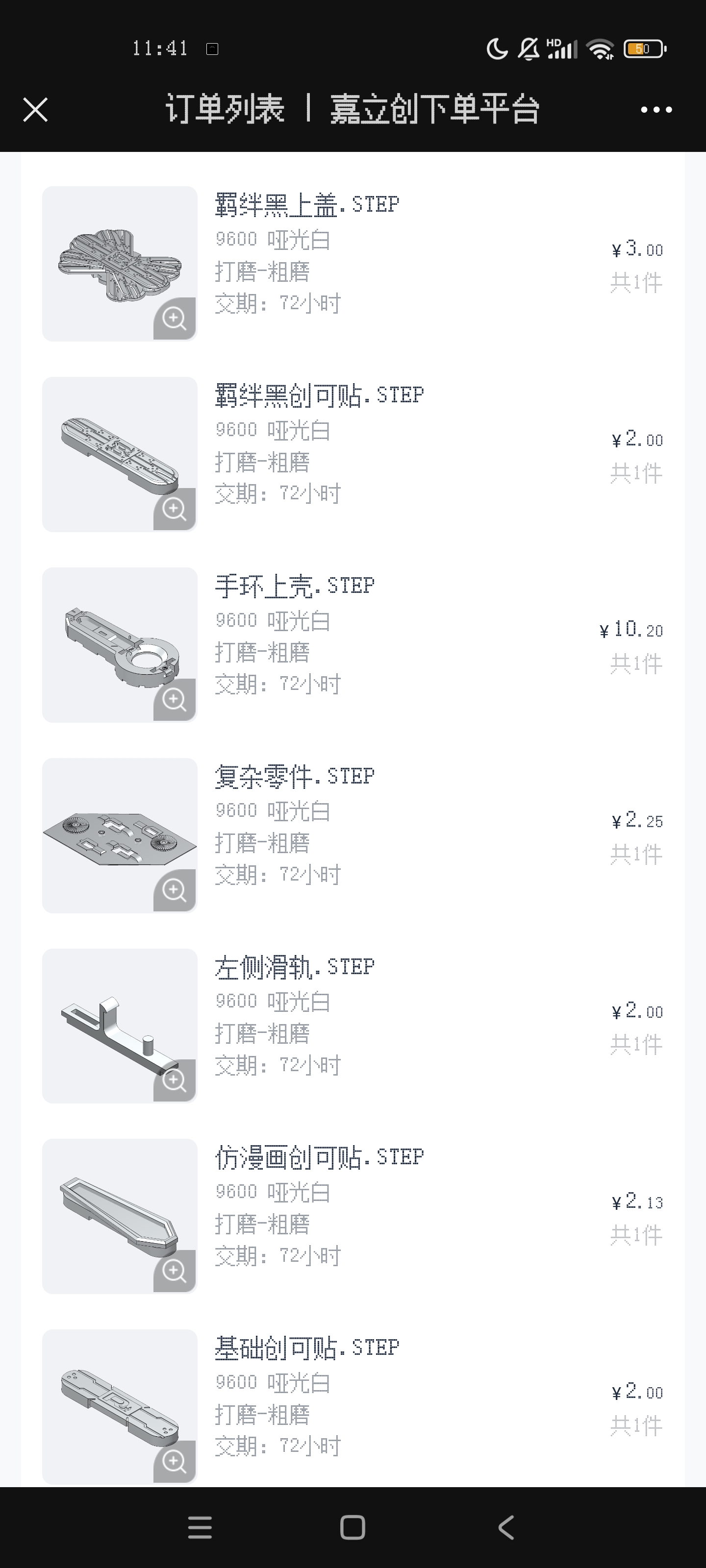Image resolution: width=706 pixels, height=1568 pixels.
Task: Zoom in on 仿漫画创可贴.STEP preview
Action: tap(174, 1271)
